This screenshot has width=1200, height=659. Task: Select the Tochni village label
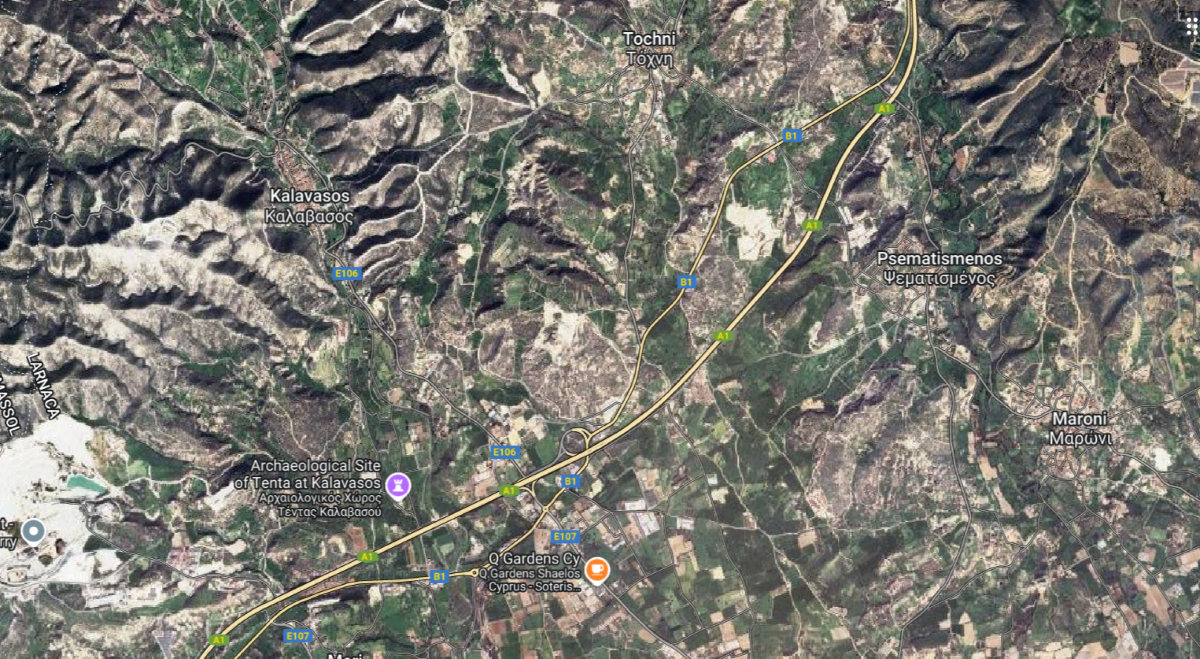649,47
